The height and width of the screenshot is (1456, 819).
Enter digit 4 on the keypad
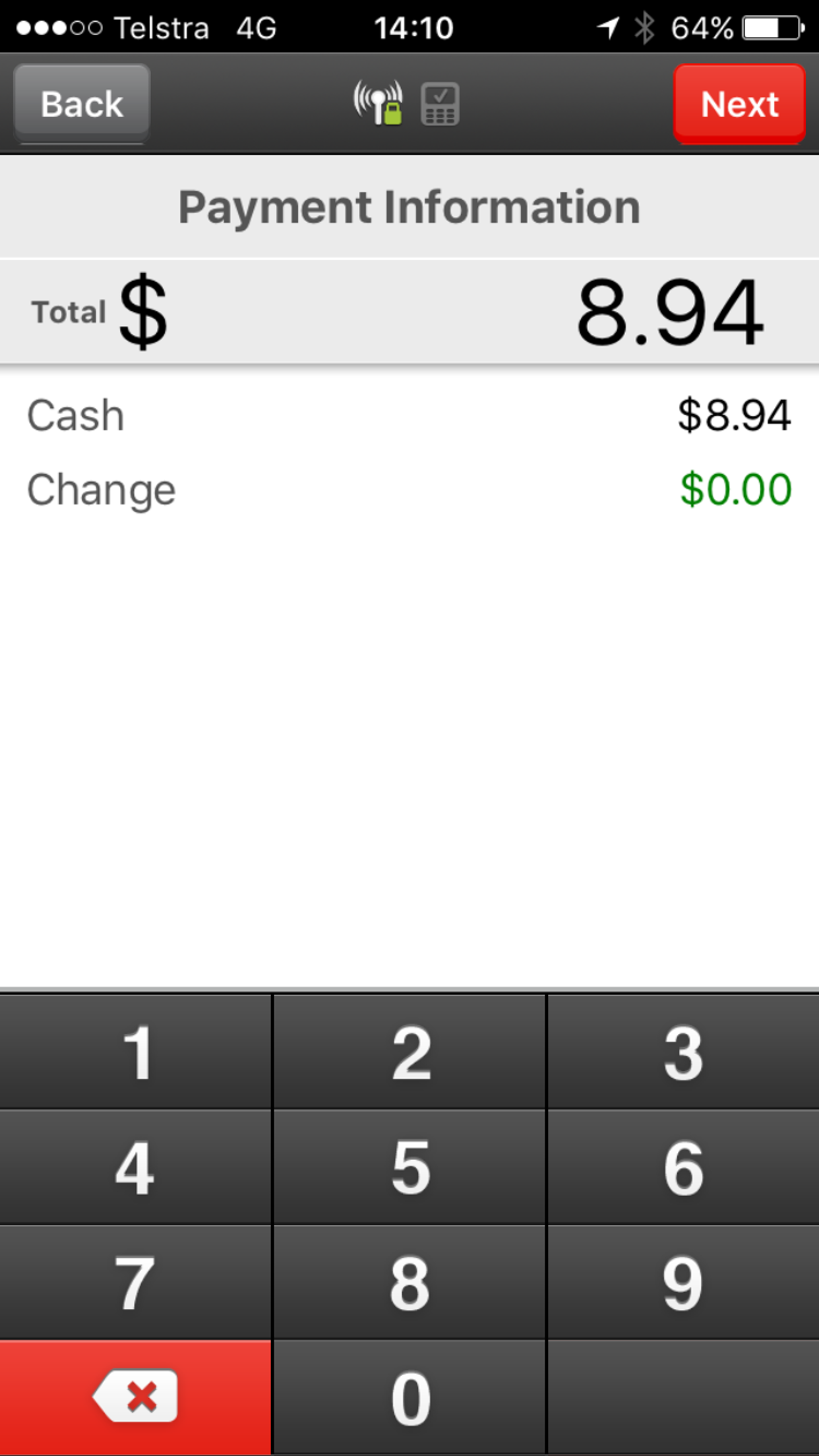136,1167
